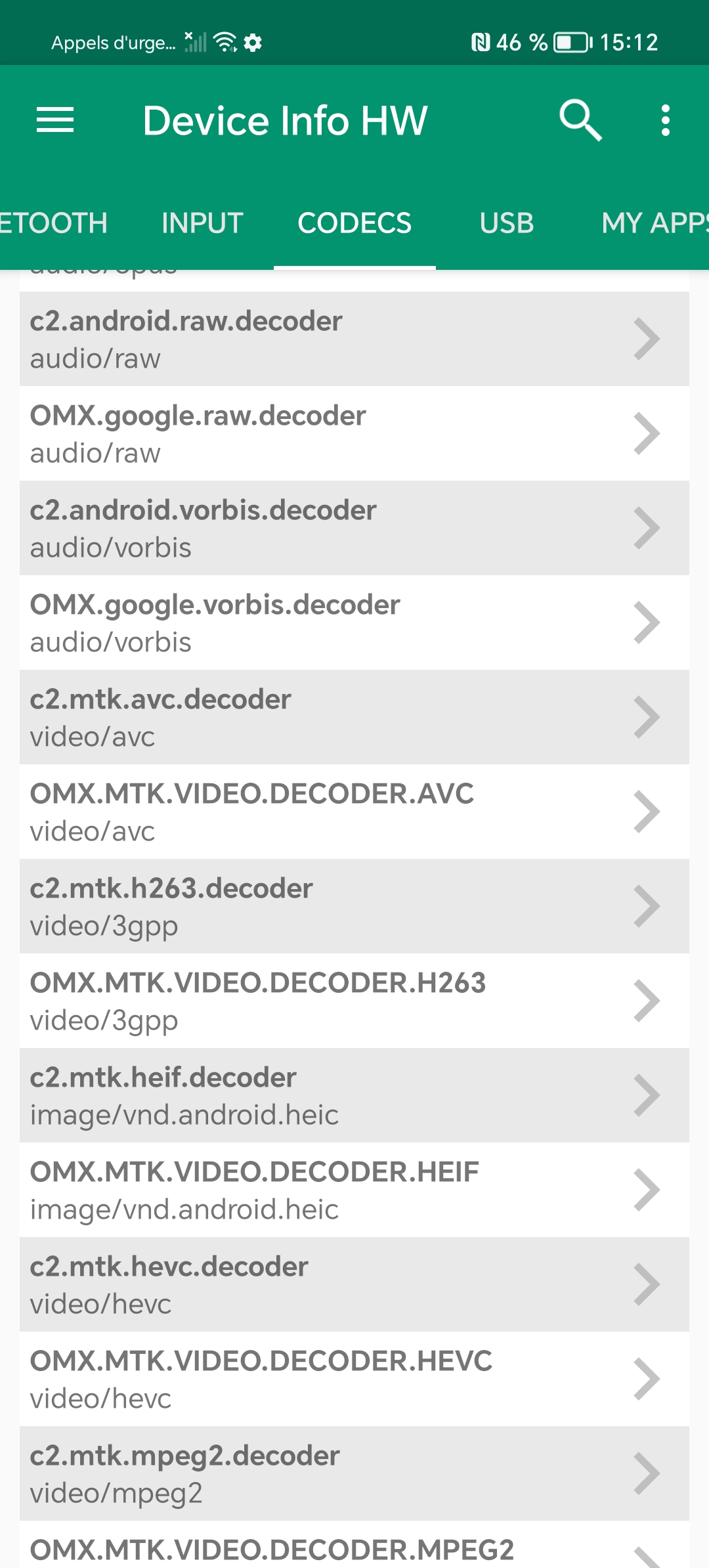Open c2.android.raw.decoder details
Image resolution: width=709 pixels, height=1568 pixels.
(354, 339)
